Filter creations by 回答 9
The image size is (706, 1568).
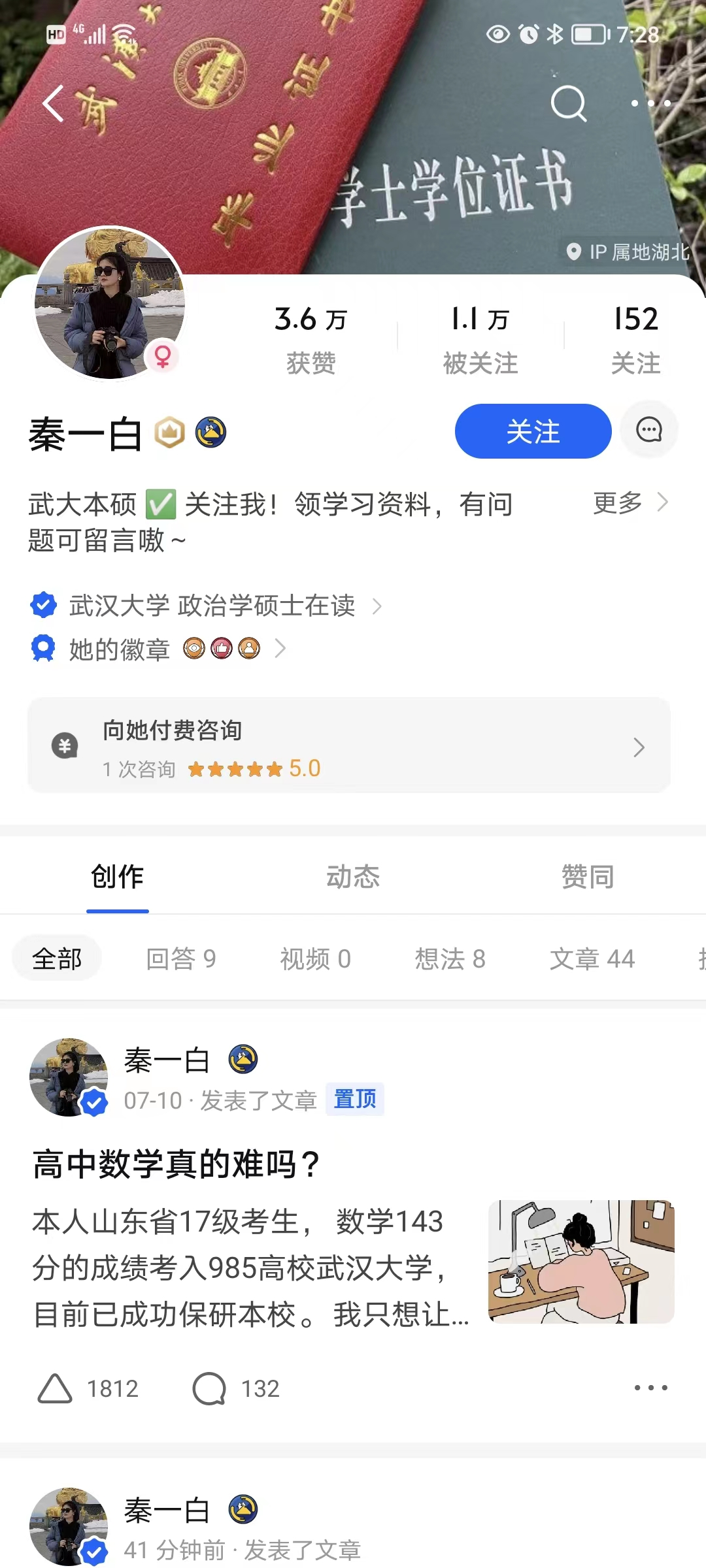(181, 958)
